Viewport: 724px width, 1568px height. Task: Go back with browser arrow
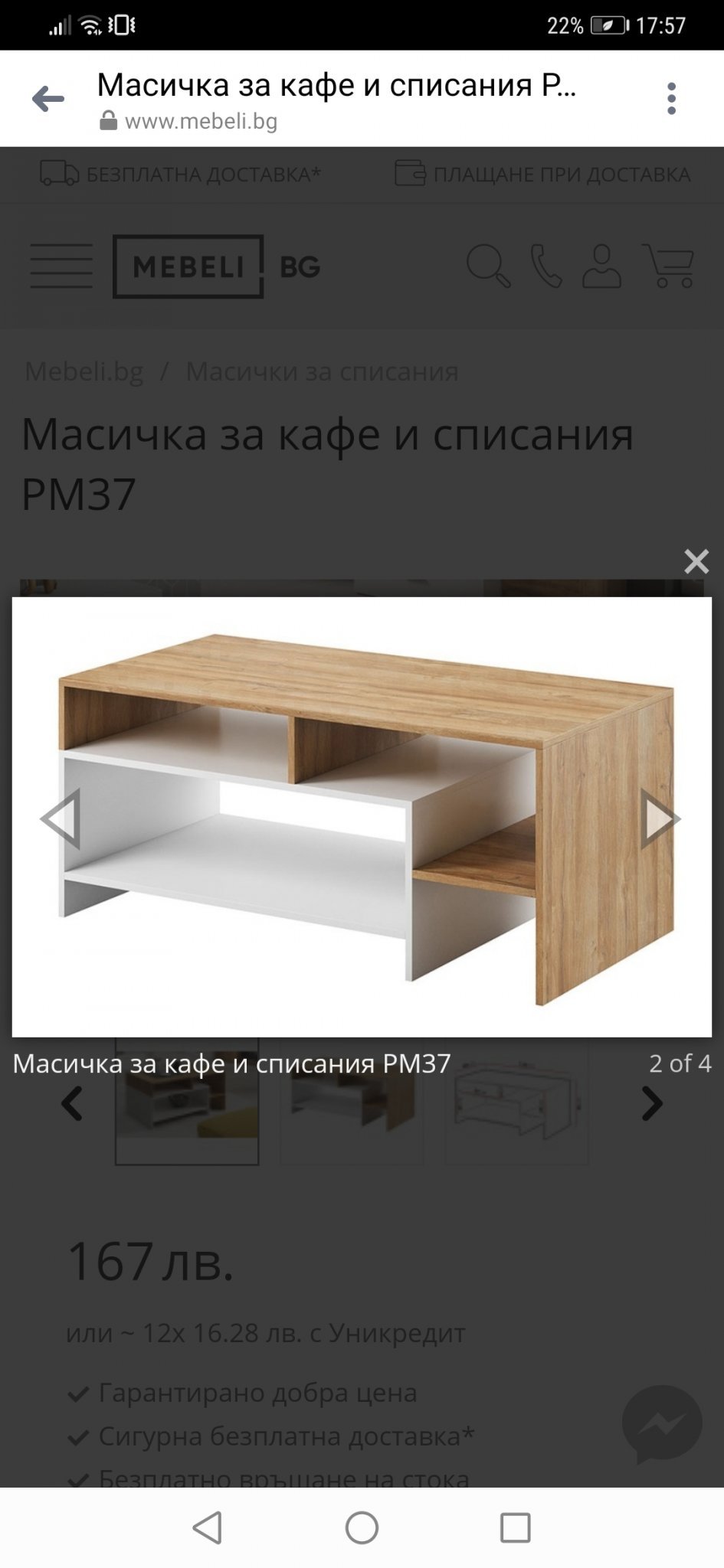coord(48,99)
